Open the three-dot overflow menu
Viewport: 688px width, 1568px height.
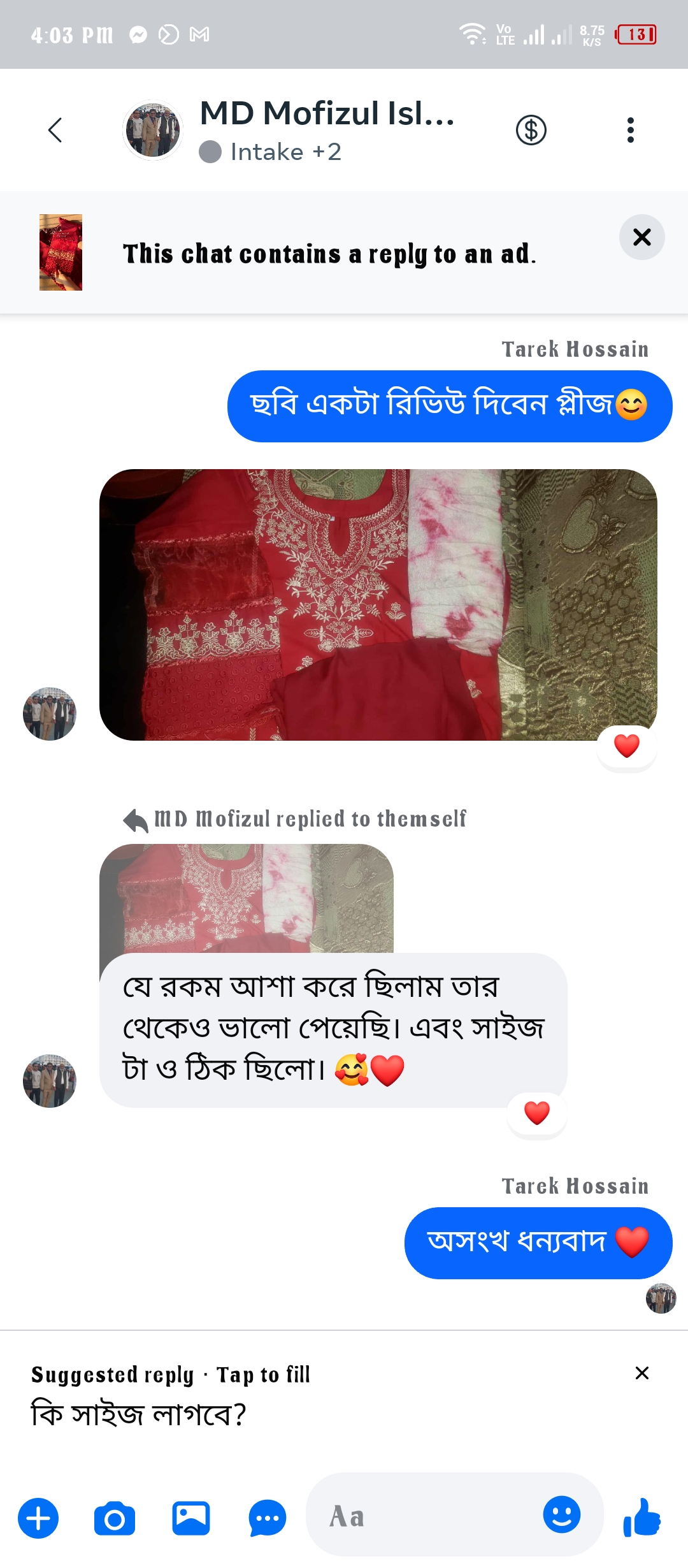tap(630, 130)
